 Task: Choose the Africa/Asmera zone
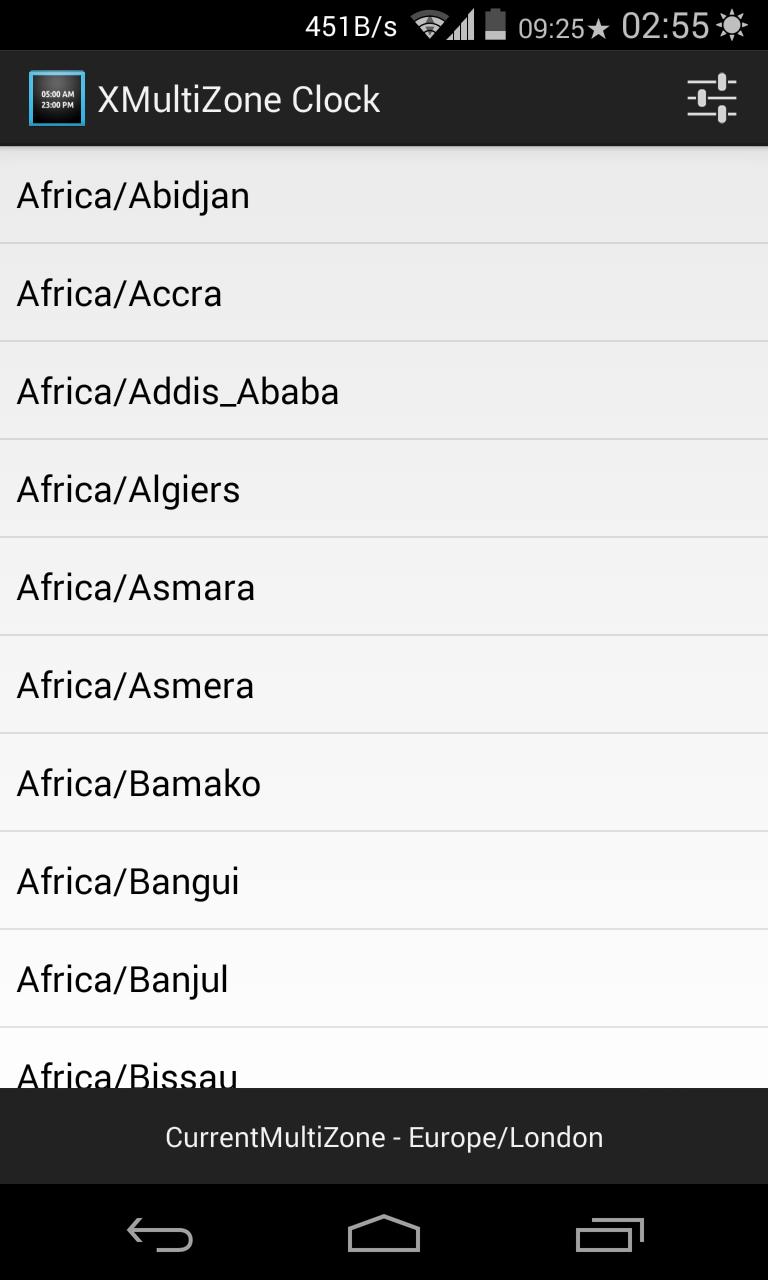(384, 686)
